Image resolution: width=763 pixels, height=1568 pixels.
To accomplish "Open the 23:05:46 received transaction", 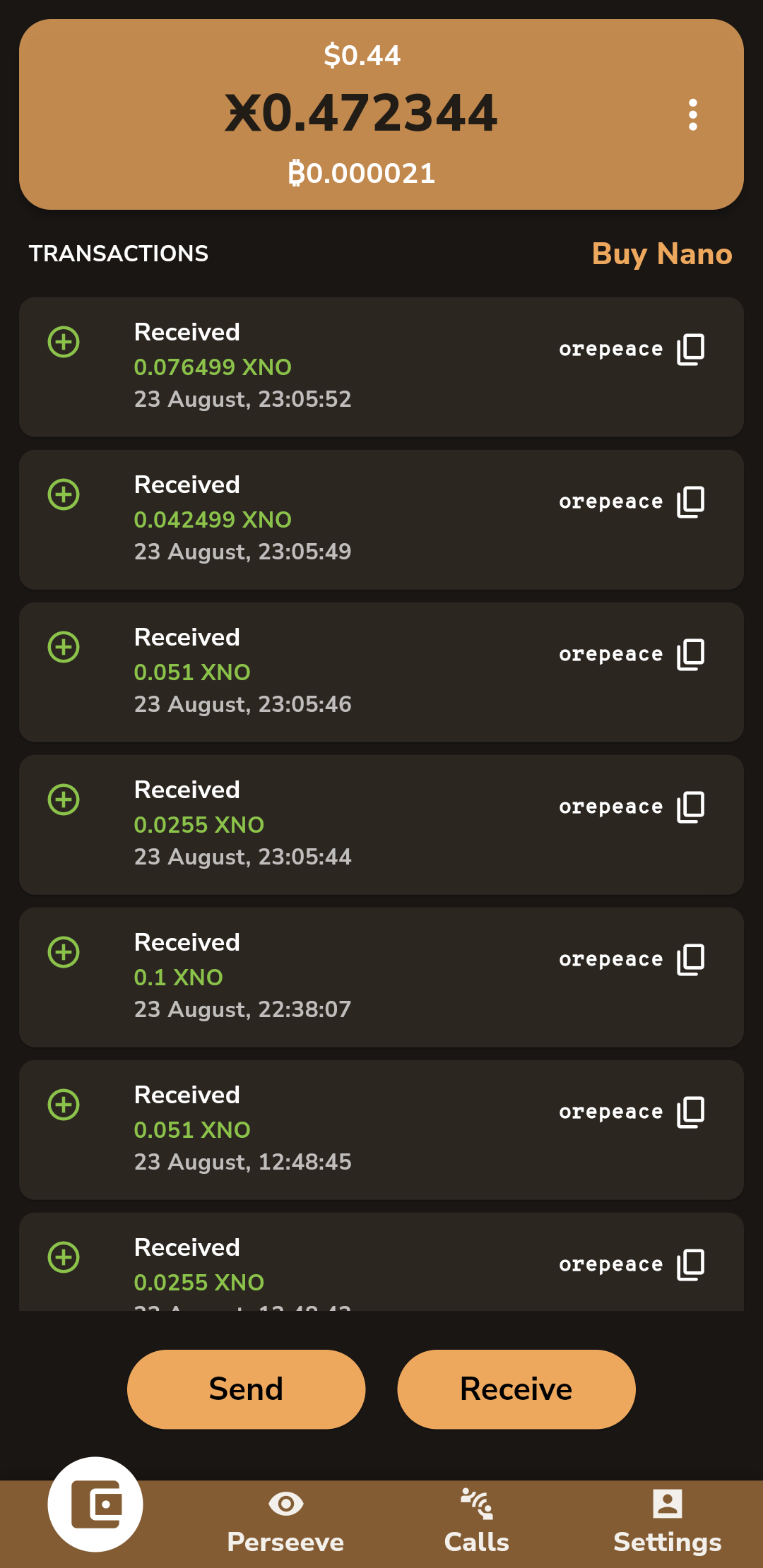I will [381, 672].
